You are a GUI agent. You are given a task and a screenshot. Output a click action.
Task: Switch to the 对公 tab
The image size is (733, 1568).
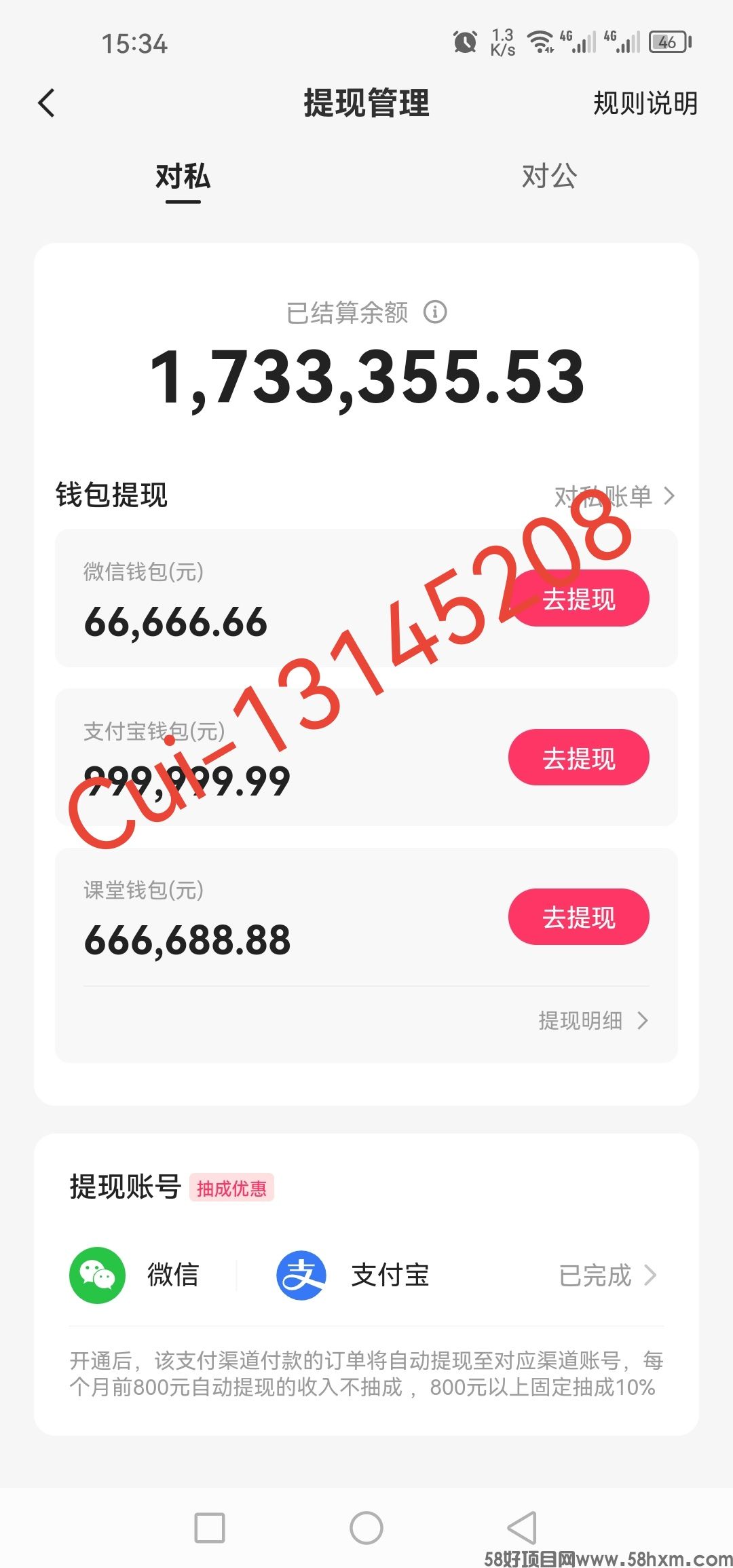click(549, 176)
